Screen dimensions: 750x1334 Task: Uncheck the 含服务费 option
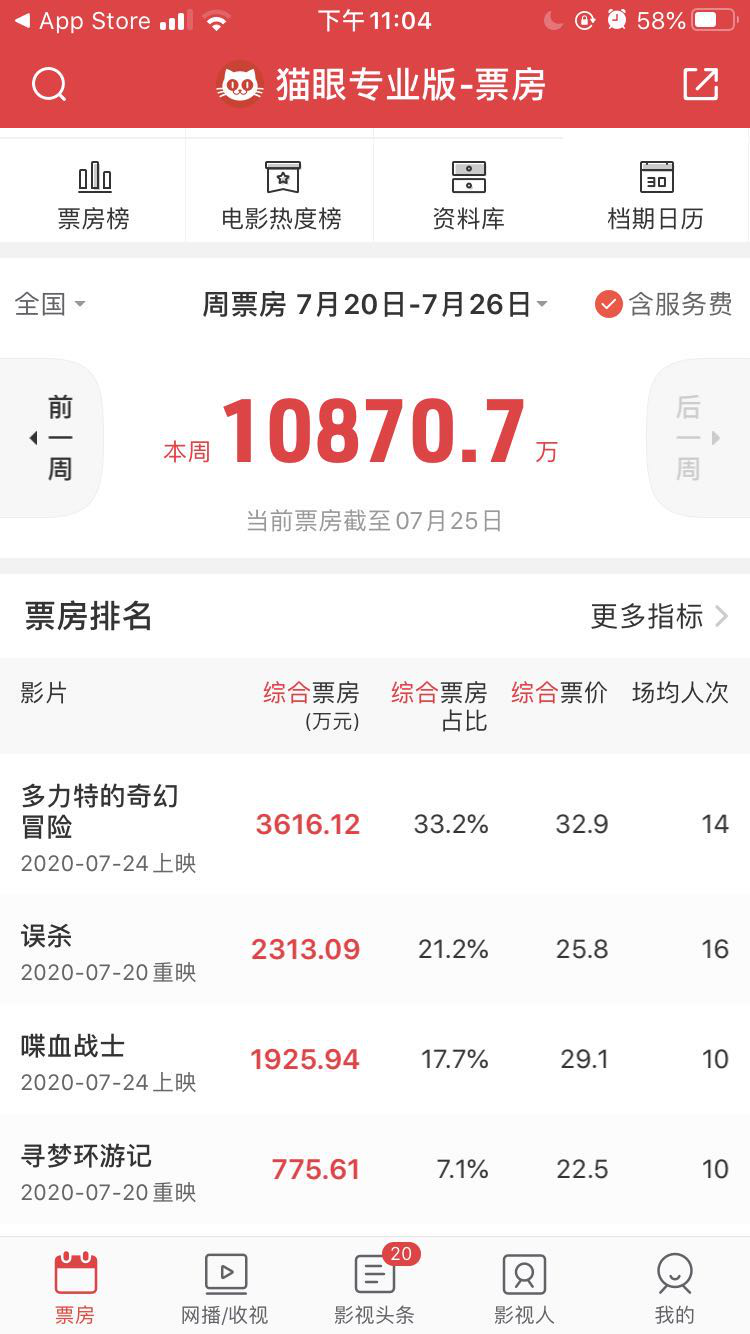pyautogui.click(x=664, y=304)
